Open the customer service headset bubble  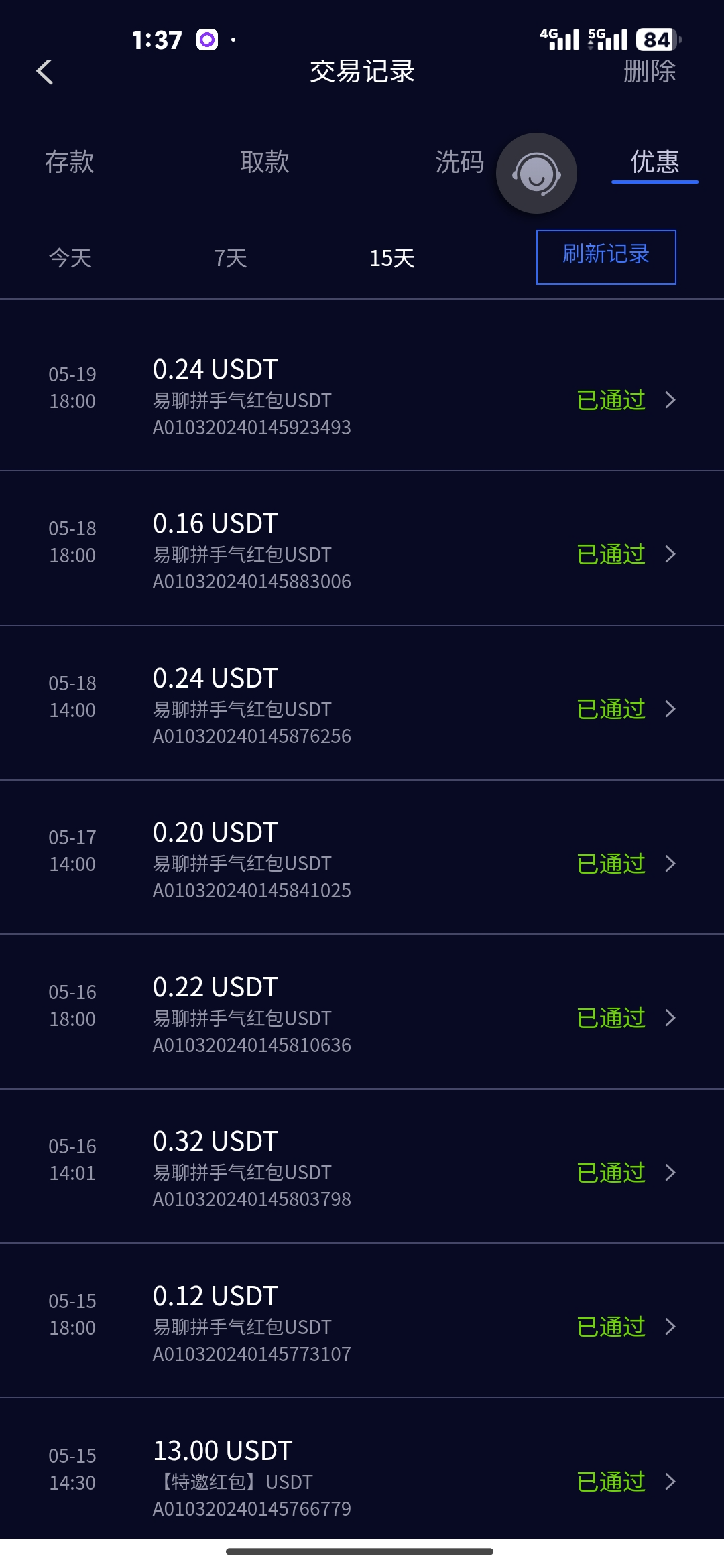(x=536, y=174)
